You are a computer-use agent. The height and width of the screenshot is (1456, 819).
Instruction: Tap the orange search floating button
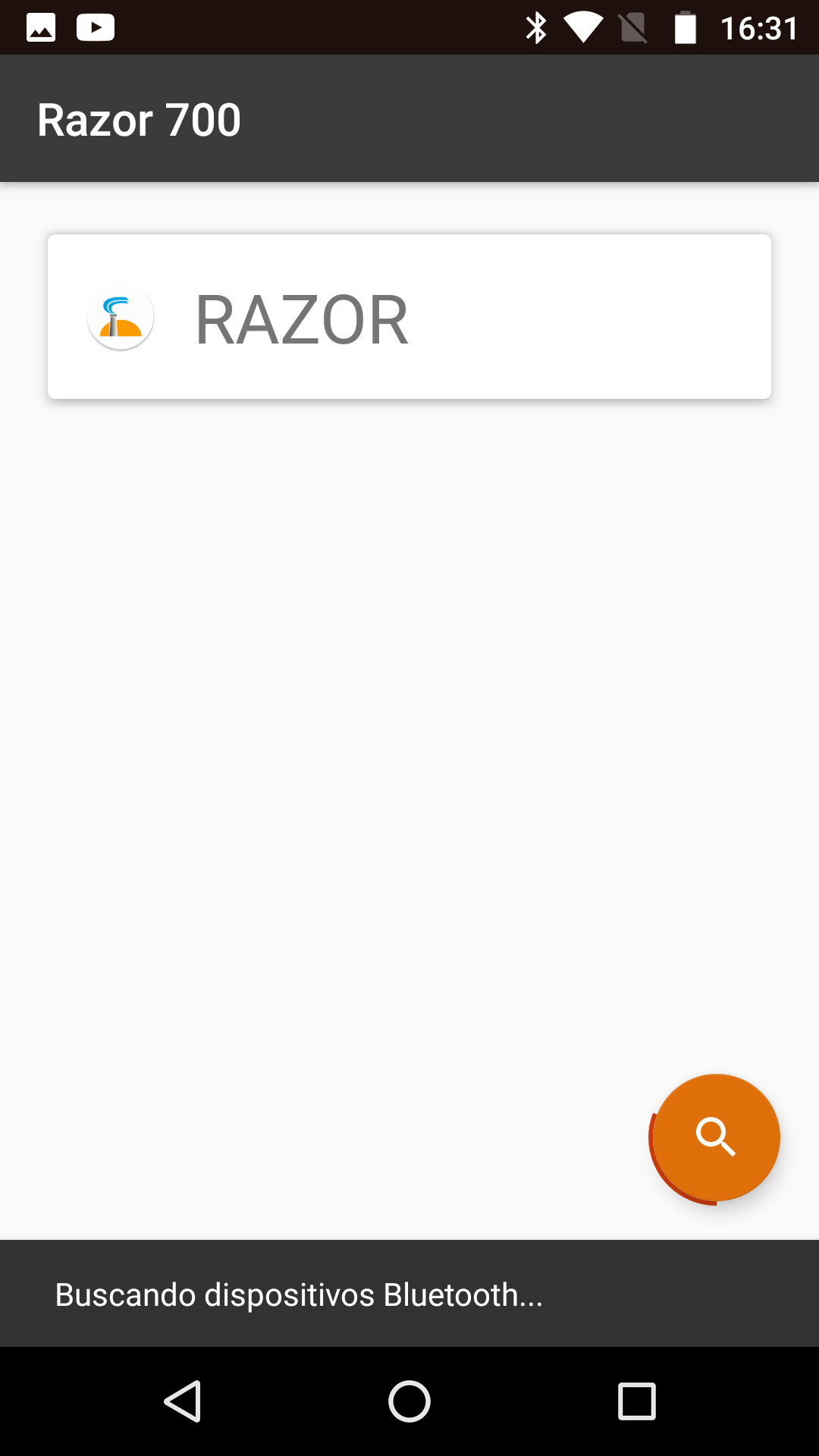pyautogui.click(x=716, y=1137)
